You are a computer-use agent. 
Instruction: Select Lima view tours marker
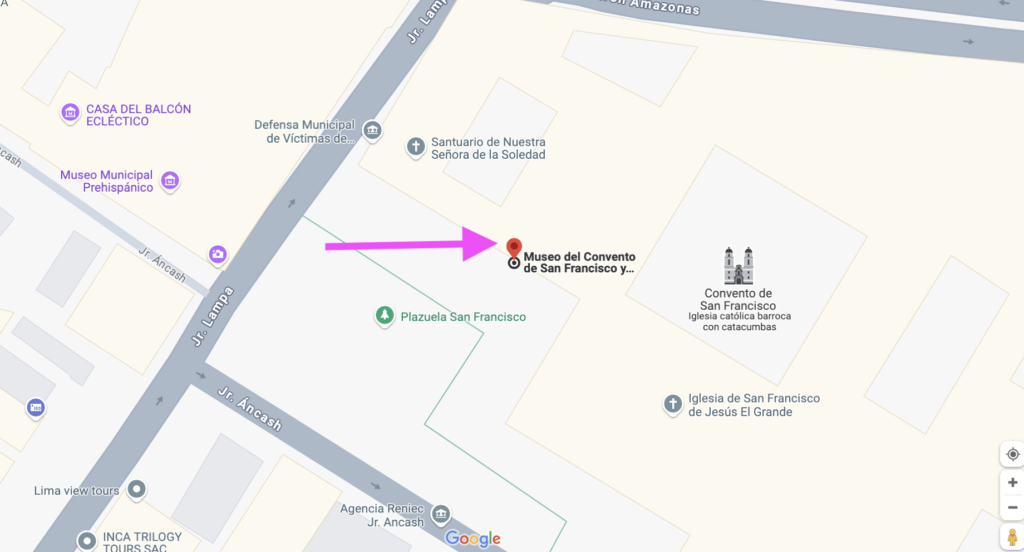(136, 489)
